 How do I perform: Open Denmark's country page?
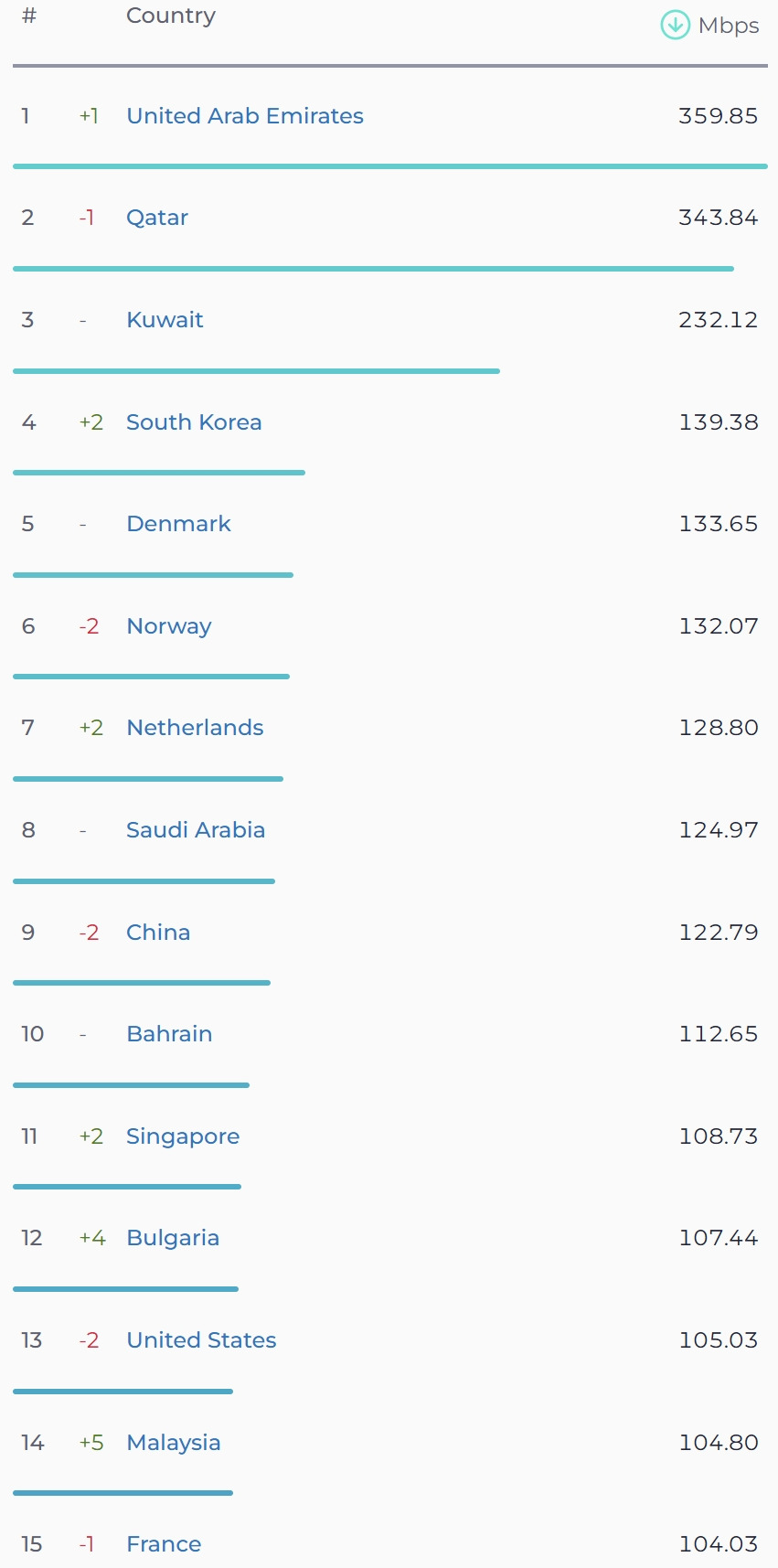pos(178,524)
